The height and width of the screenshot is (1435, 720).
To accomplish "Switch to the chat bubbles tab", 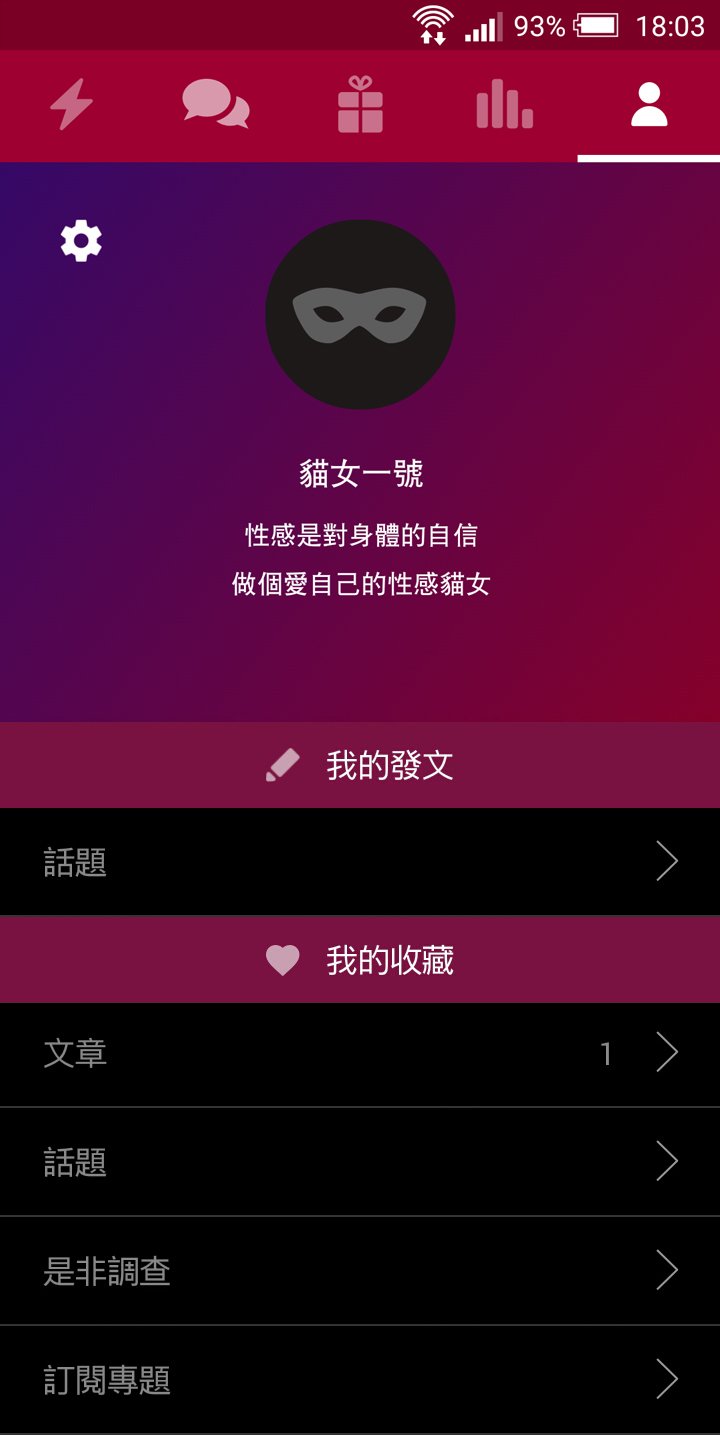I will click(215, 105).
